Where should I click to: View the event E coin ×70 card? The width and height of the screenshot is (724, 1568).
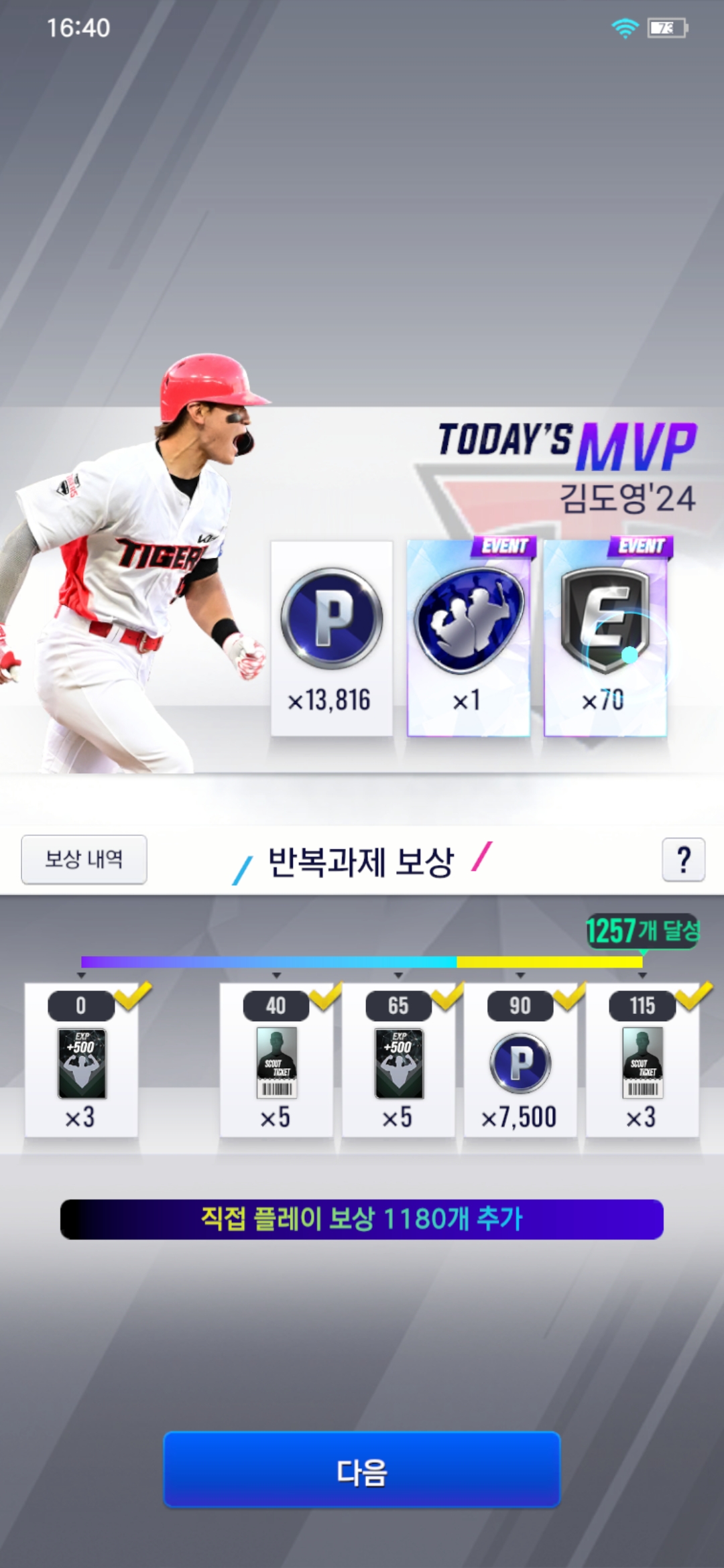coord(605,638)
